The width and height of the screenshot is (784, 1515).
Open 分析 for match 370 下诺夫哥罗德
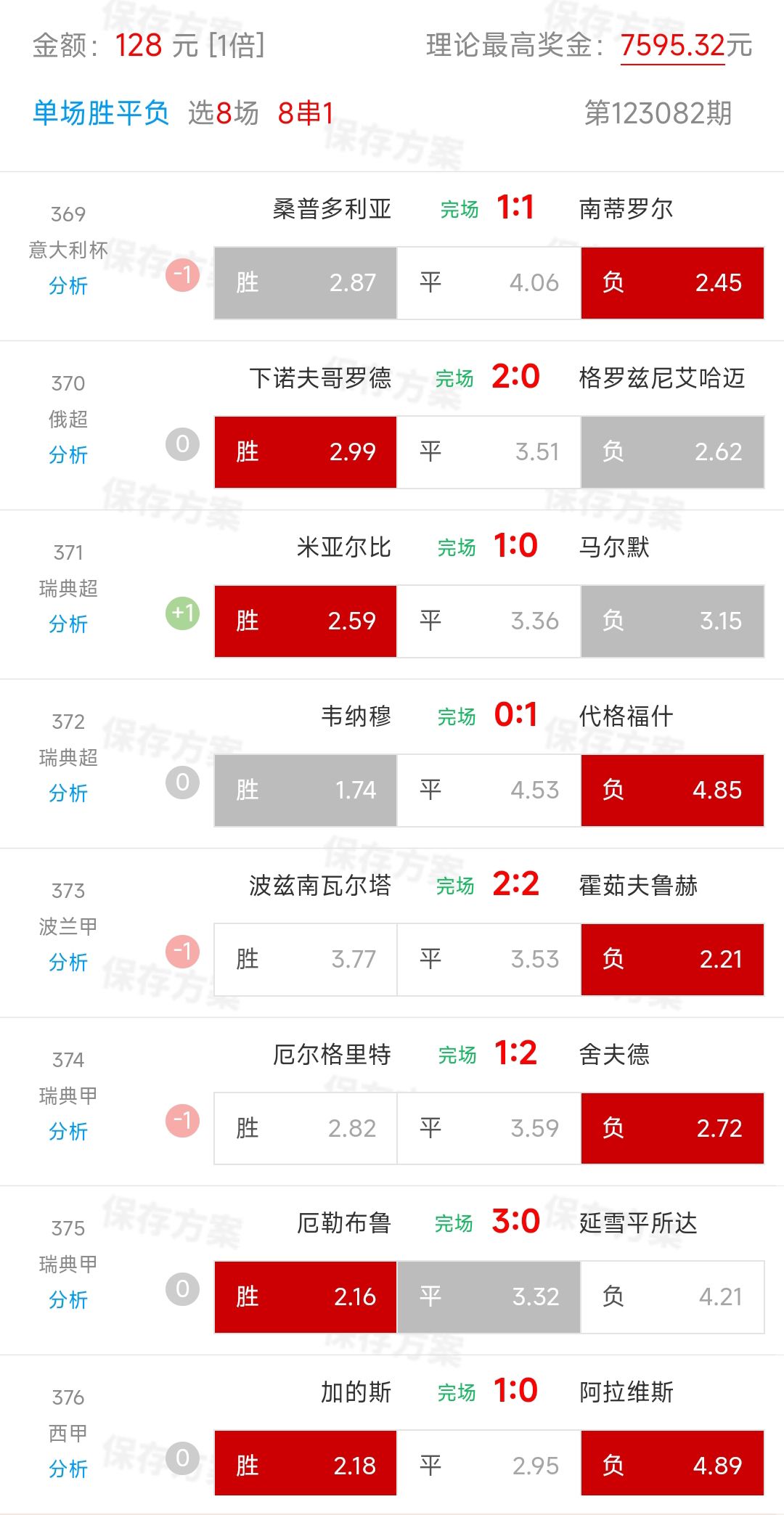pos(68,454)
